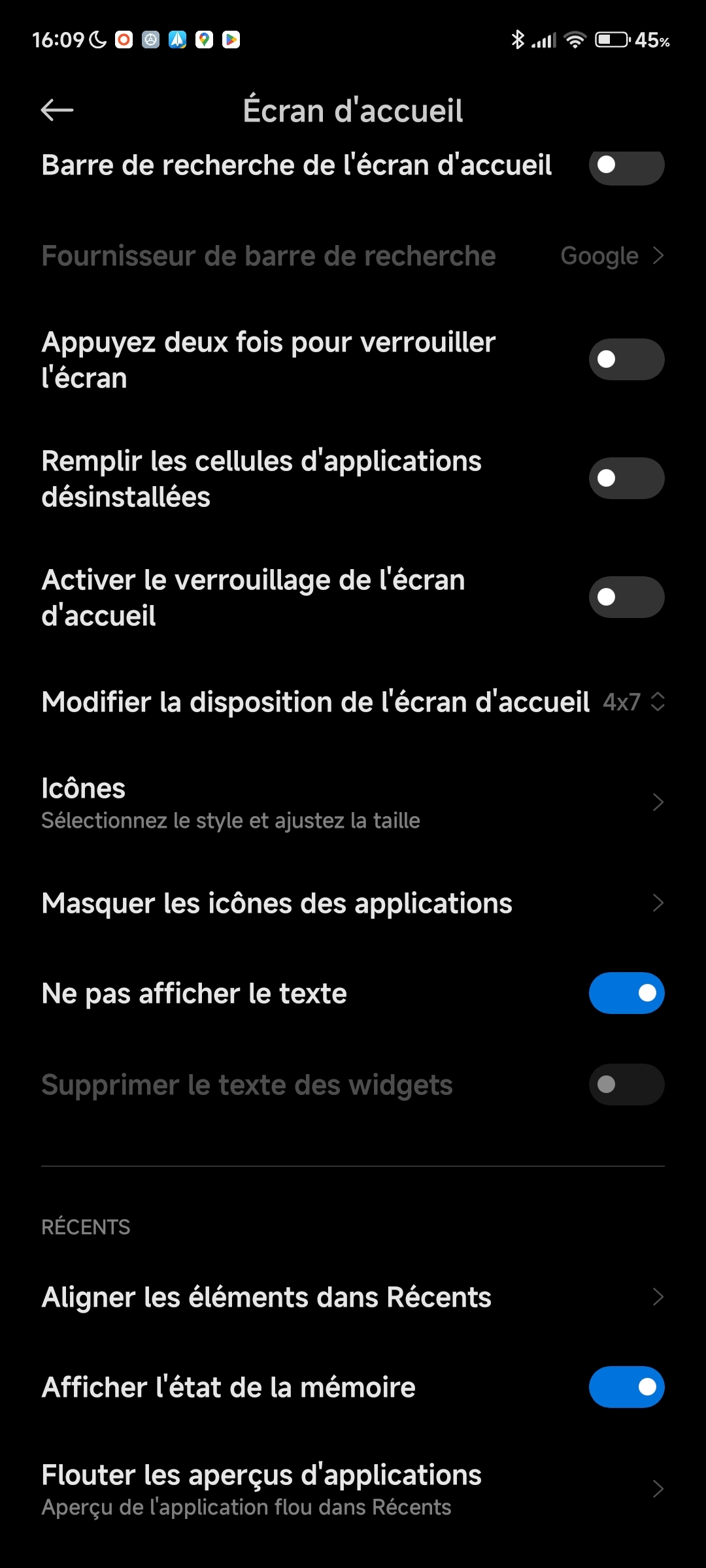706x1568 pixels.
Task: Enable filling cells of uninstalled applications
Action: pyautogui.click(x=626, y=478)
